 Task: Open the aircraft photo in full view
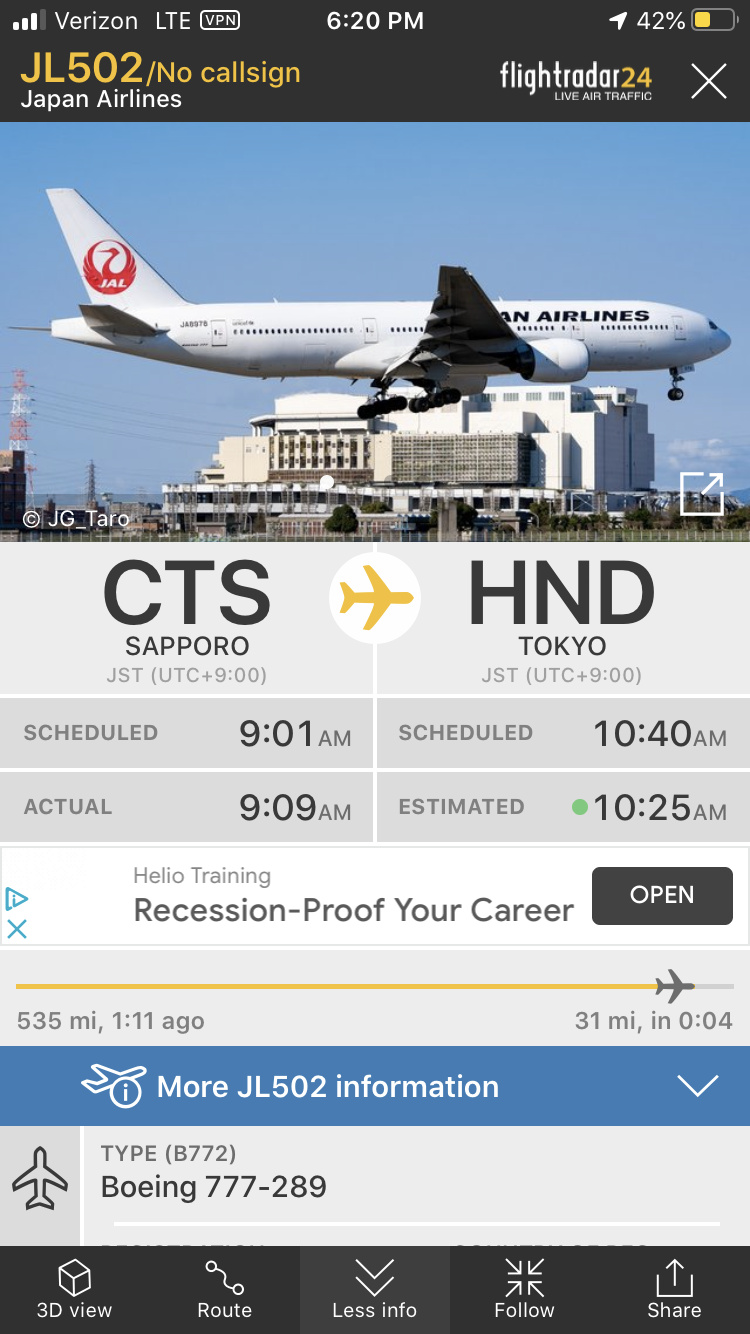[701, 494]
